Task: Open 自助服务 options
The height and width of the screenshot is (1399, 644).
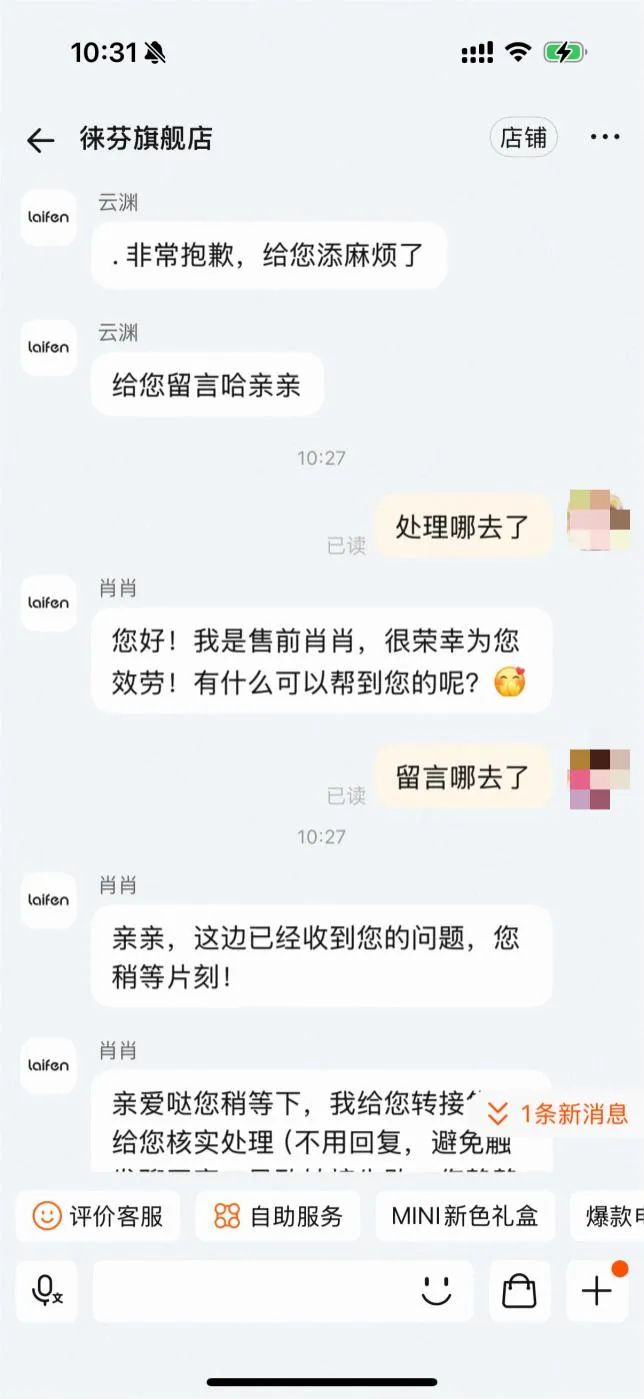Action: tap(278, 1216)
